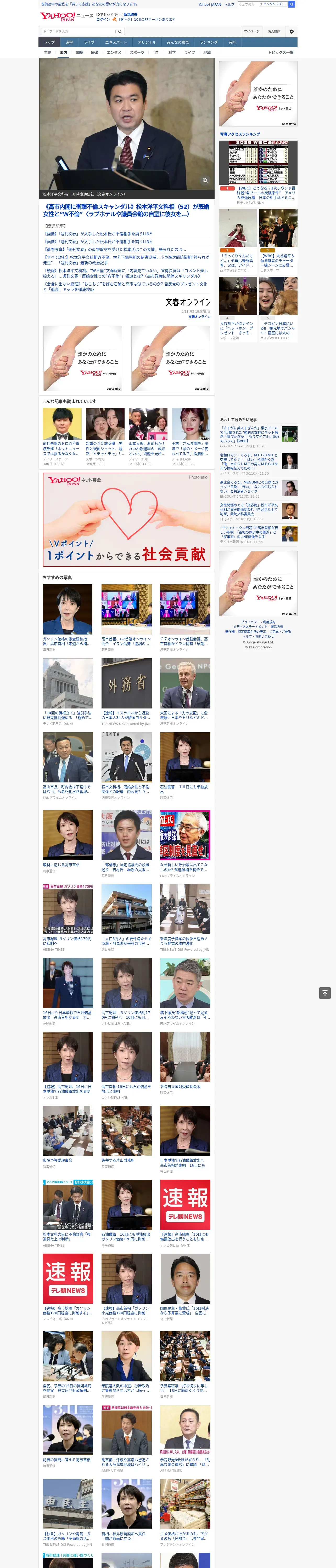
Task: Open ガソリン価格の激変緩和措 photo article
Action: pos(68,610)
